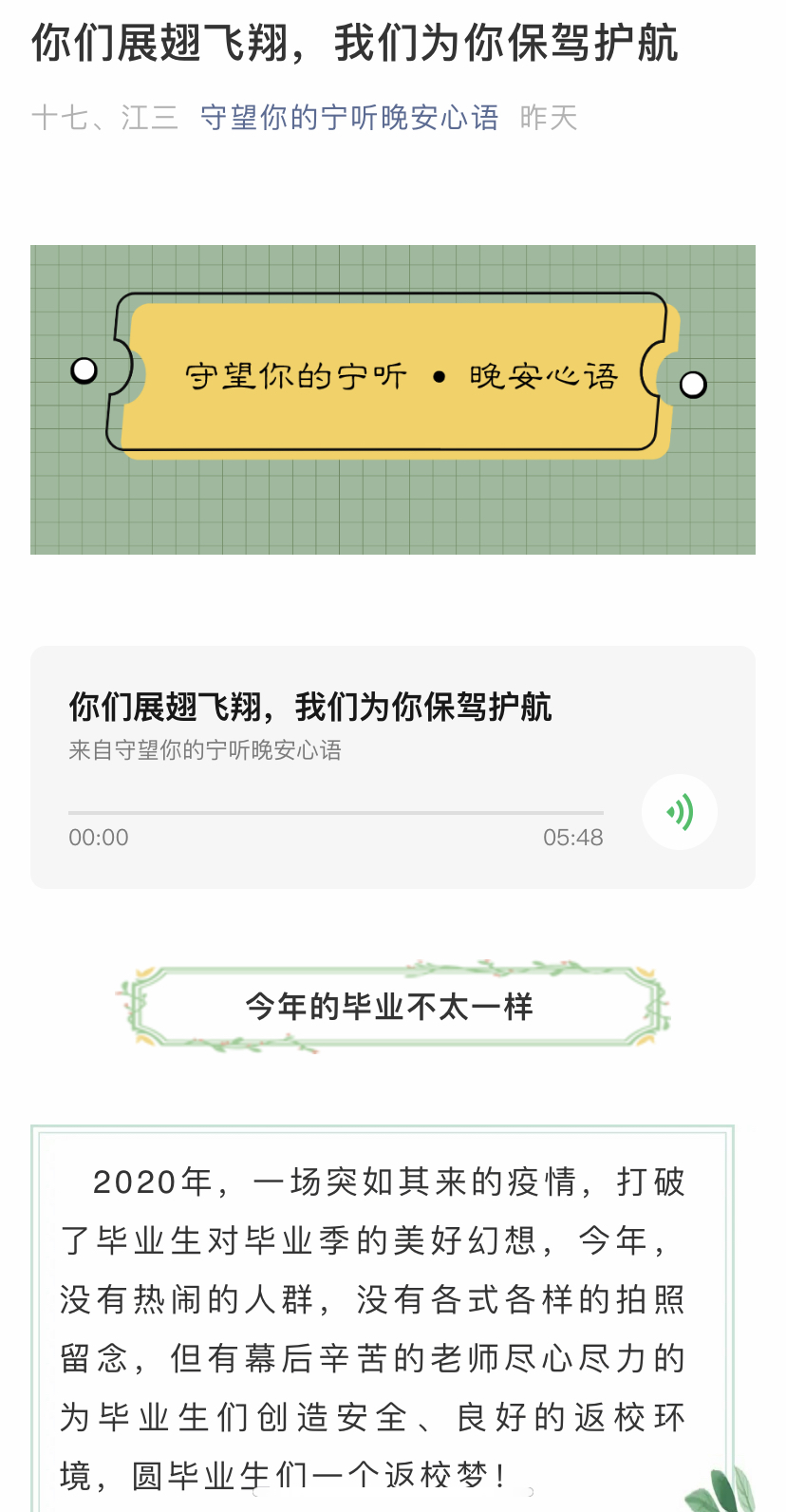Tap the audio progress bar
The height and width of the screenshot is (1512, 786).
[x=335, y=813]
